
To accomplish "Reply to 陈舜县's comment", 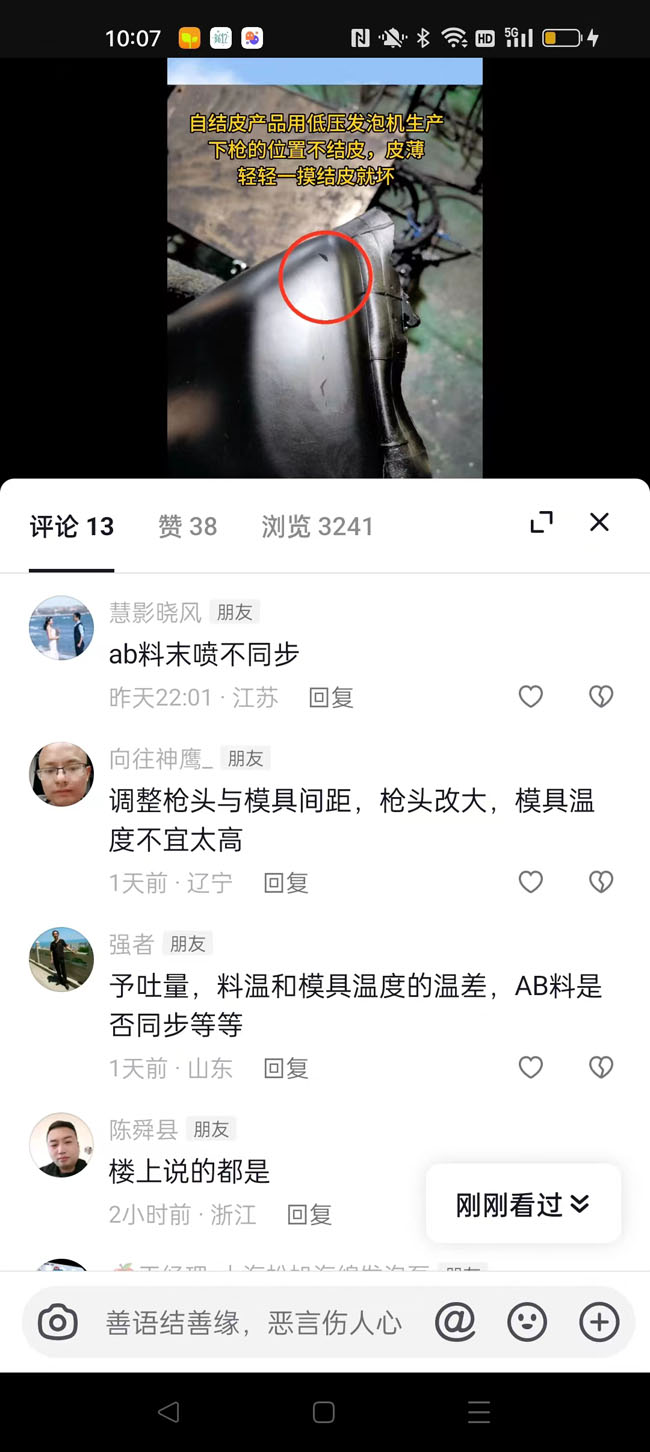I will (x=309, y=1215).
